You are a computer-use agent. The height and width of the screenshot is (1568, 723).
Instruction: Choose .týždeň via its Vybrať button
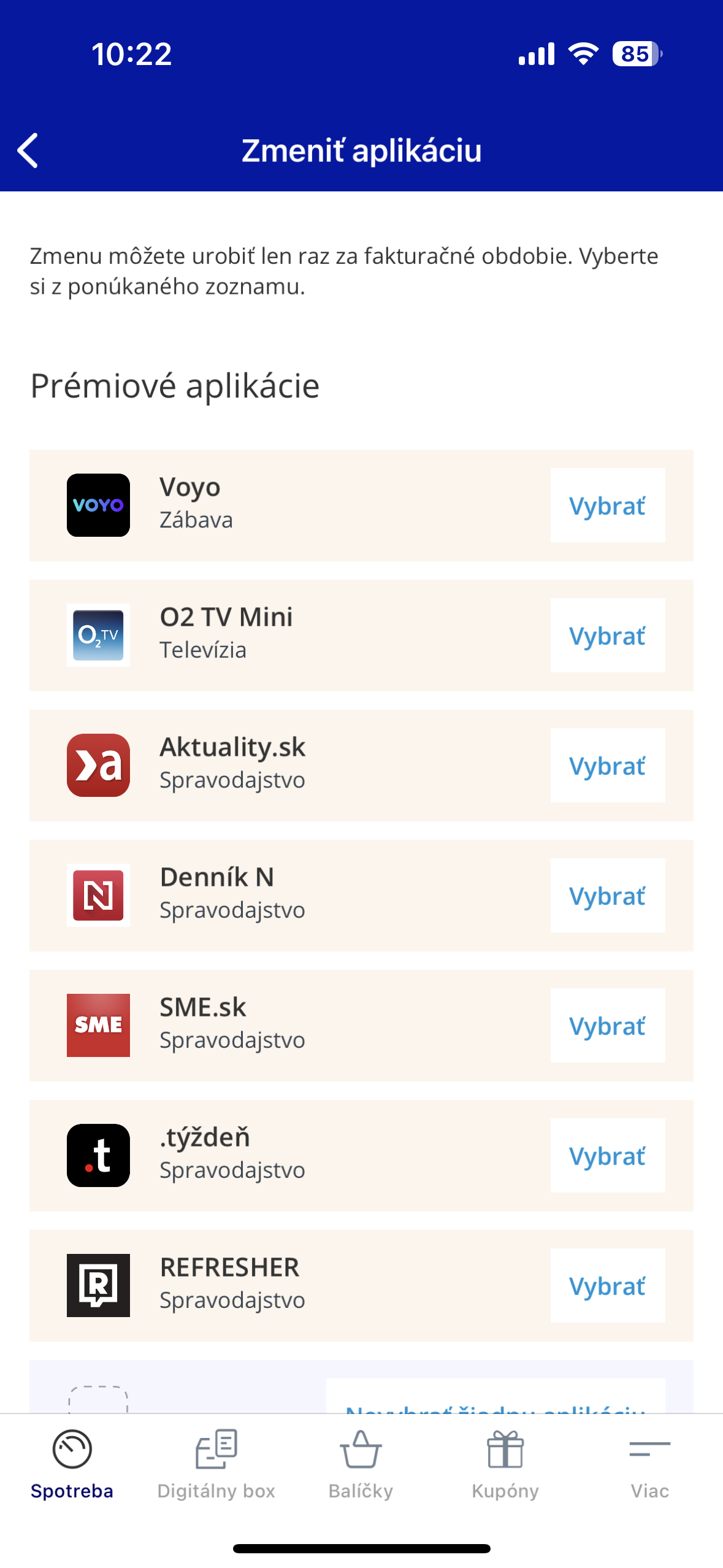coord(607,1156)
